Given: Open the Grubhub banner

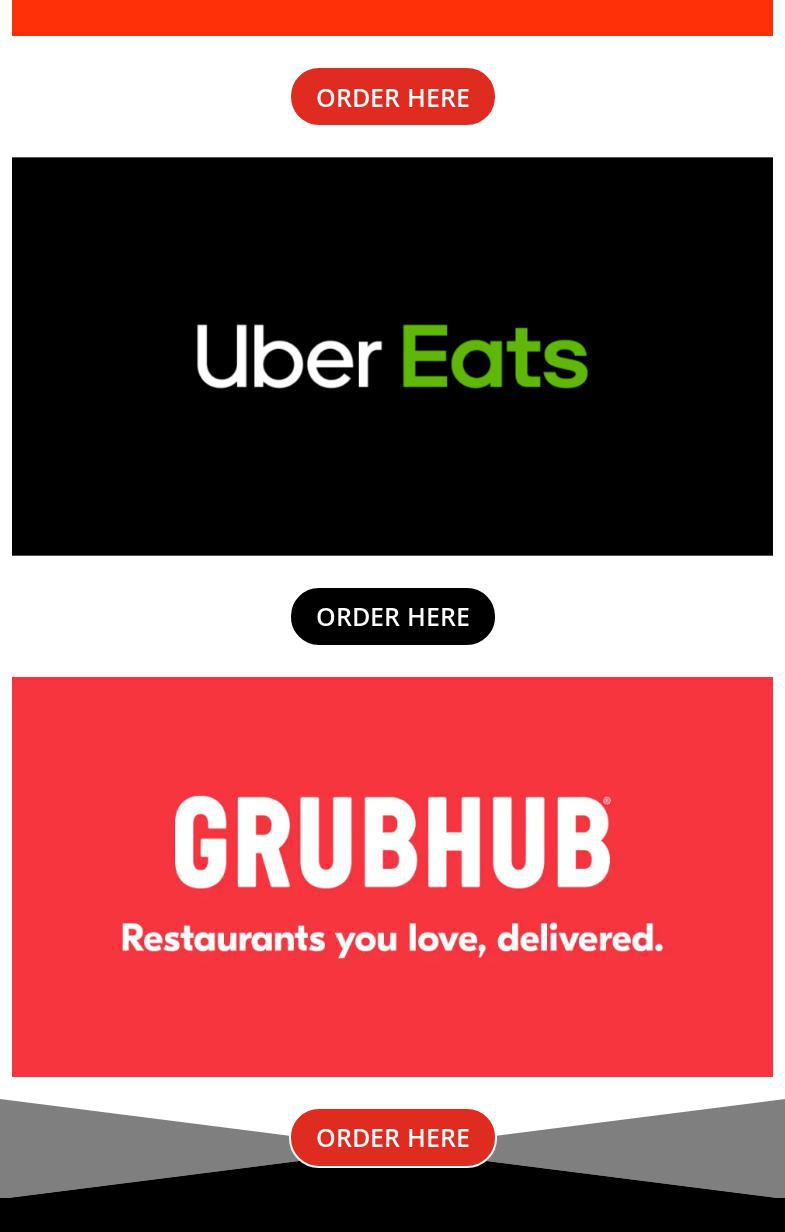Looking at the screenshot, I should point(392,876).
